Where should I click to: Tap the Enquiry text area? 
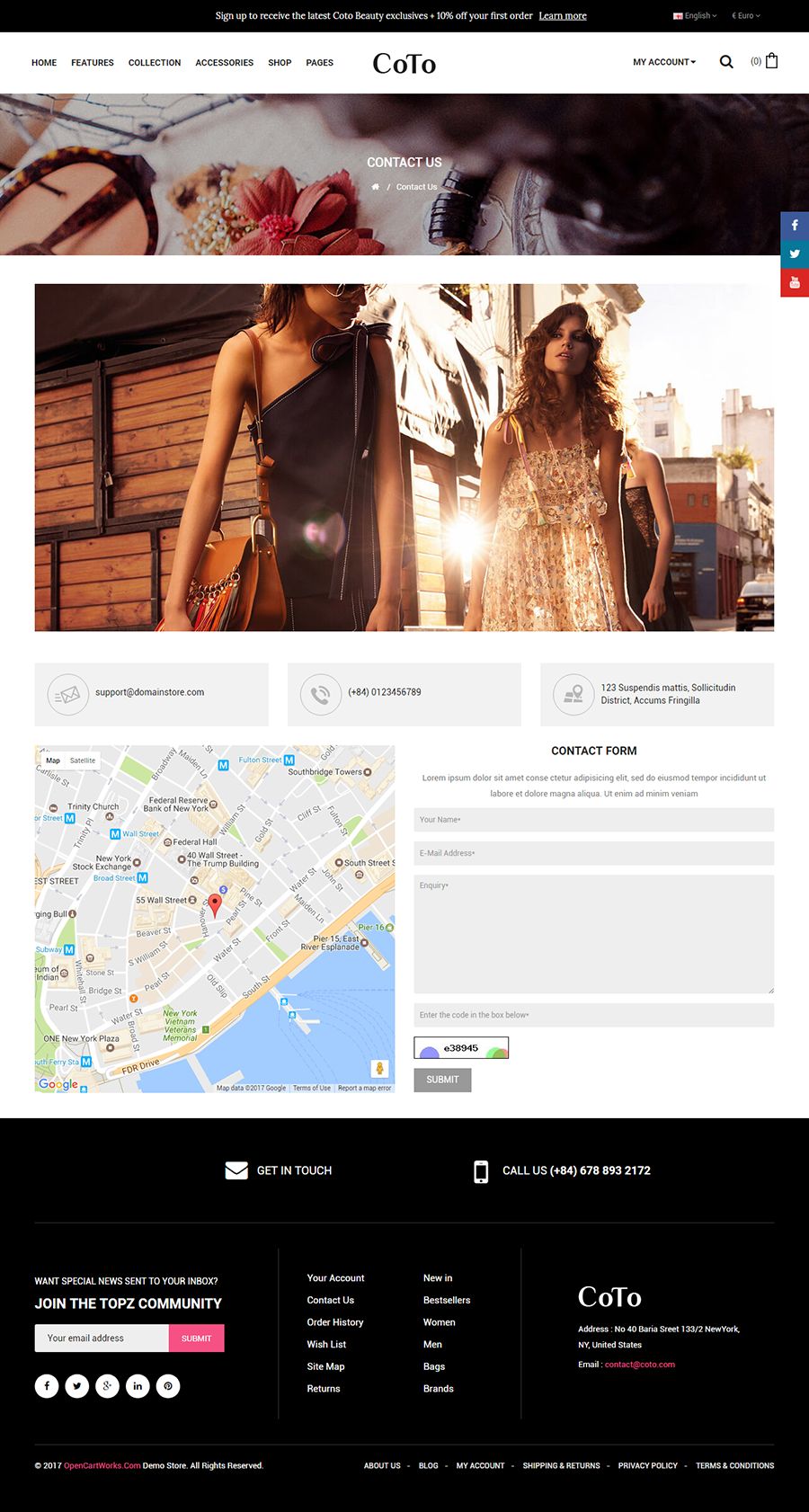click(593, 934)
